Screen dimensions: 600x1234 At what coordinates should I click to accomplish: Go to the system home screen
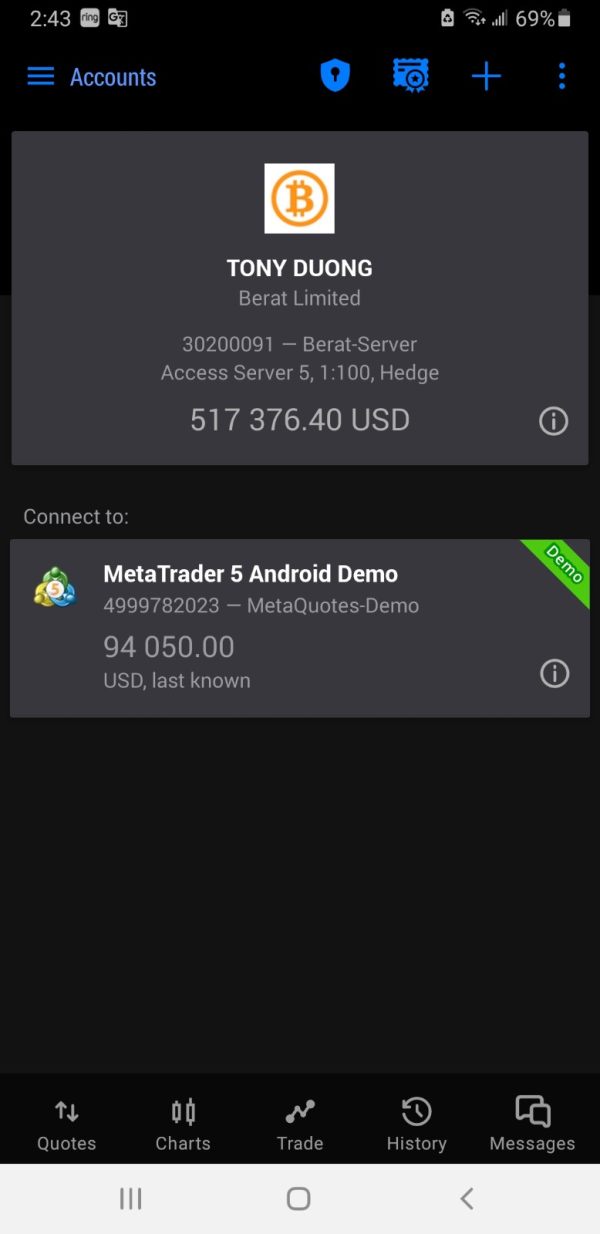(x=298, y=1198)
